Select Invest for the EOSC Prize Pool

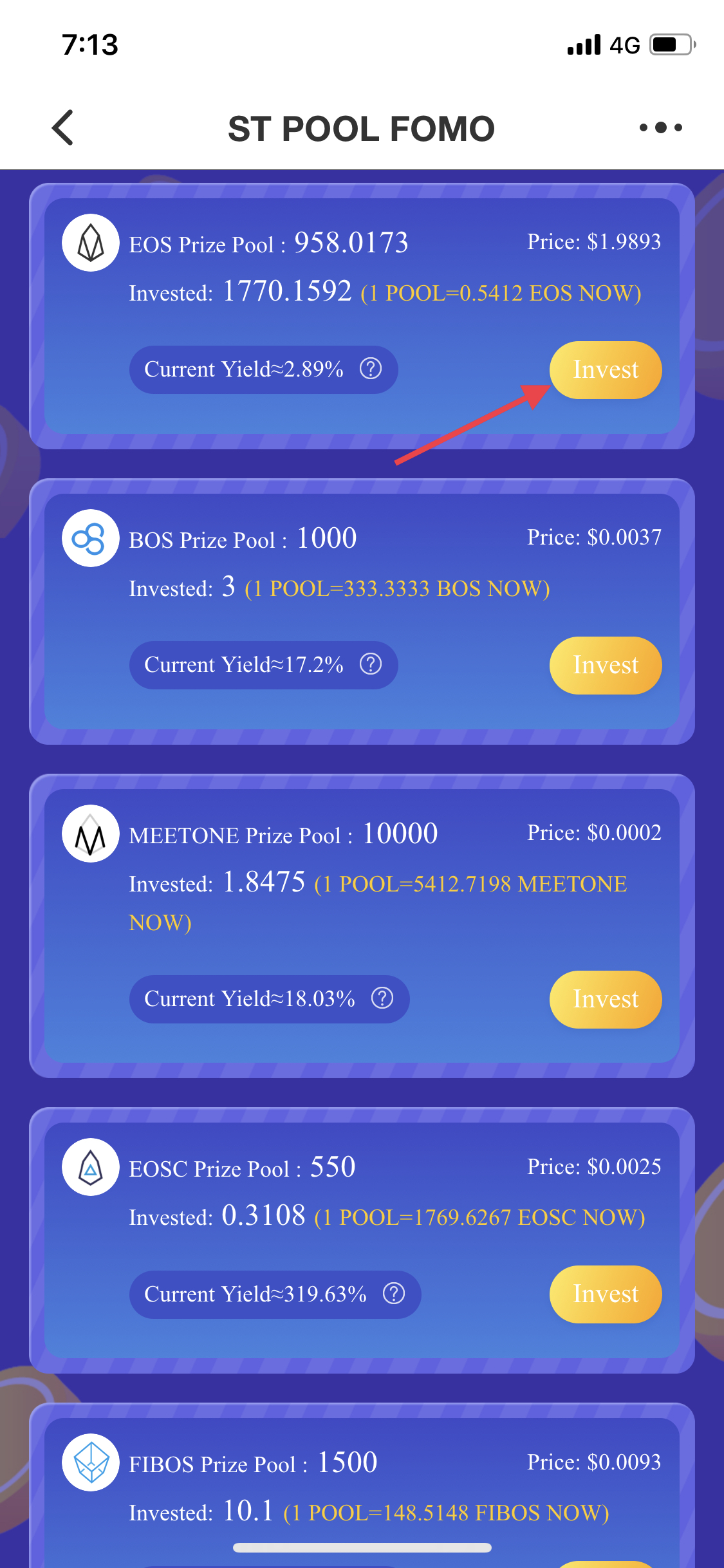pyautogui.click(x=605, y=1294)
